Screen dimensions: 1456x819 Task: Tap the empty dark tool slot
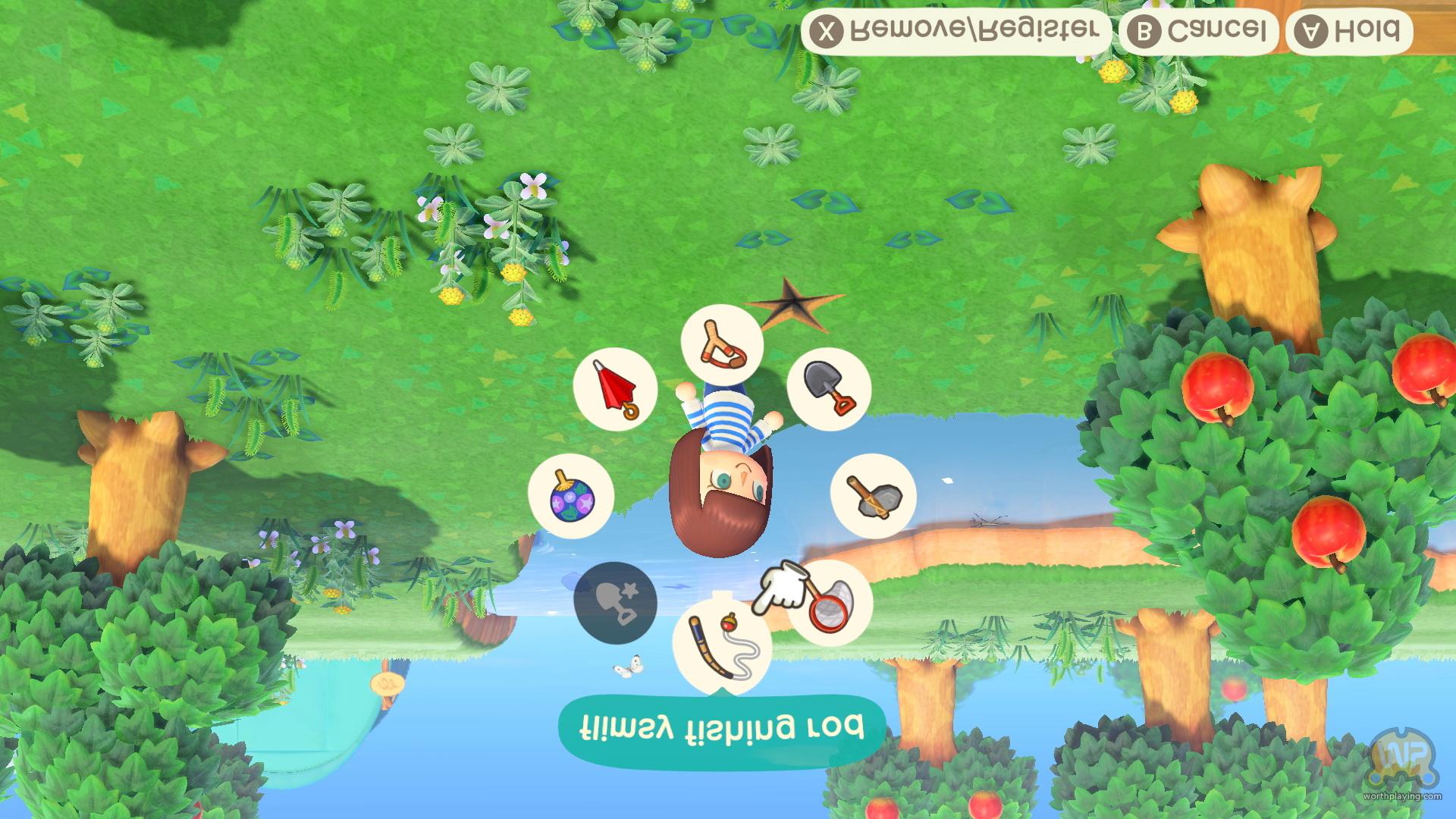point(615,603)
